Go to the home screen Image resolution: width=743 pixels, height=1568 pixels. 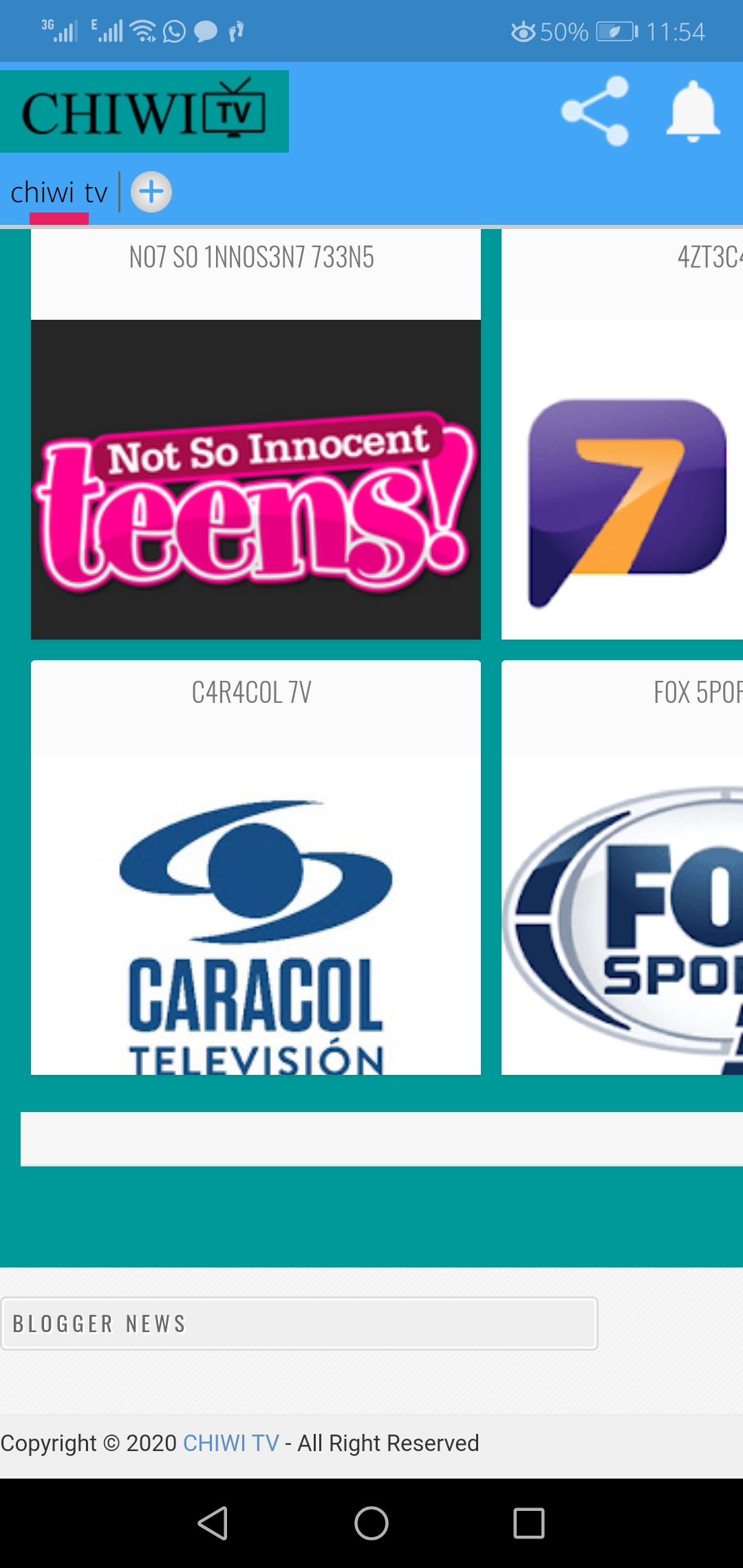coord(371,1523)
